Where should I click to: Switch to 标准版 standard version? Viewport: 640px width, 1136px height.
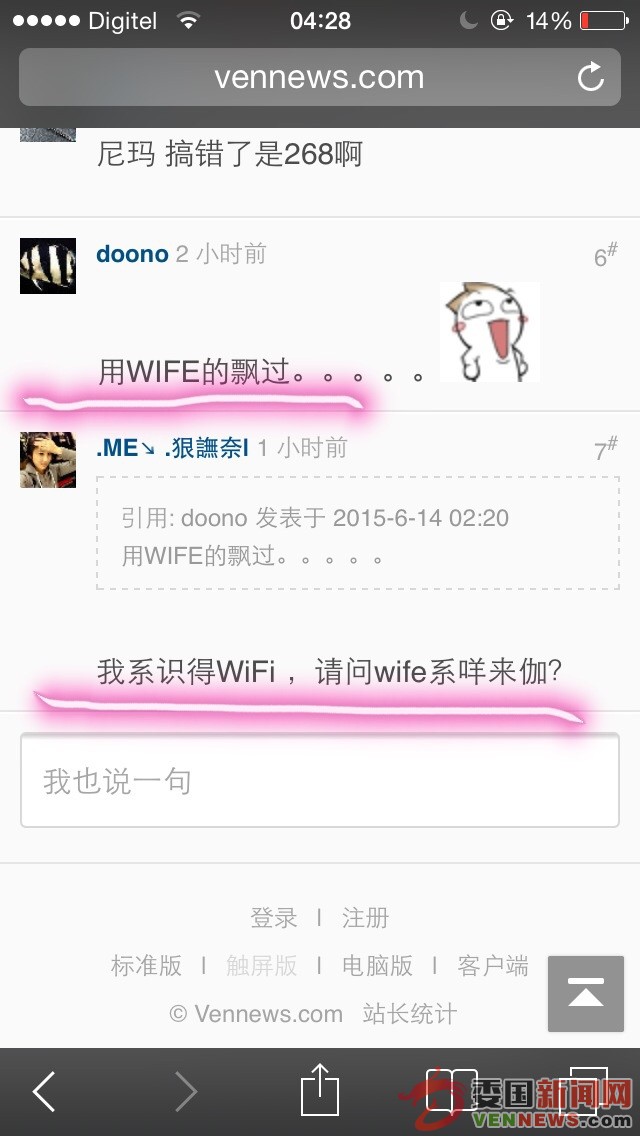tap(146, 966)
